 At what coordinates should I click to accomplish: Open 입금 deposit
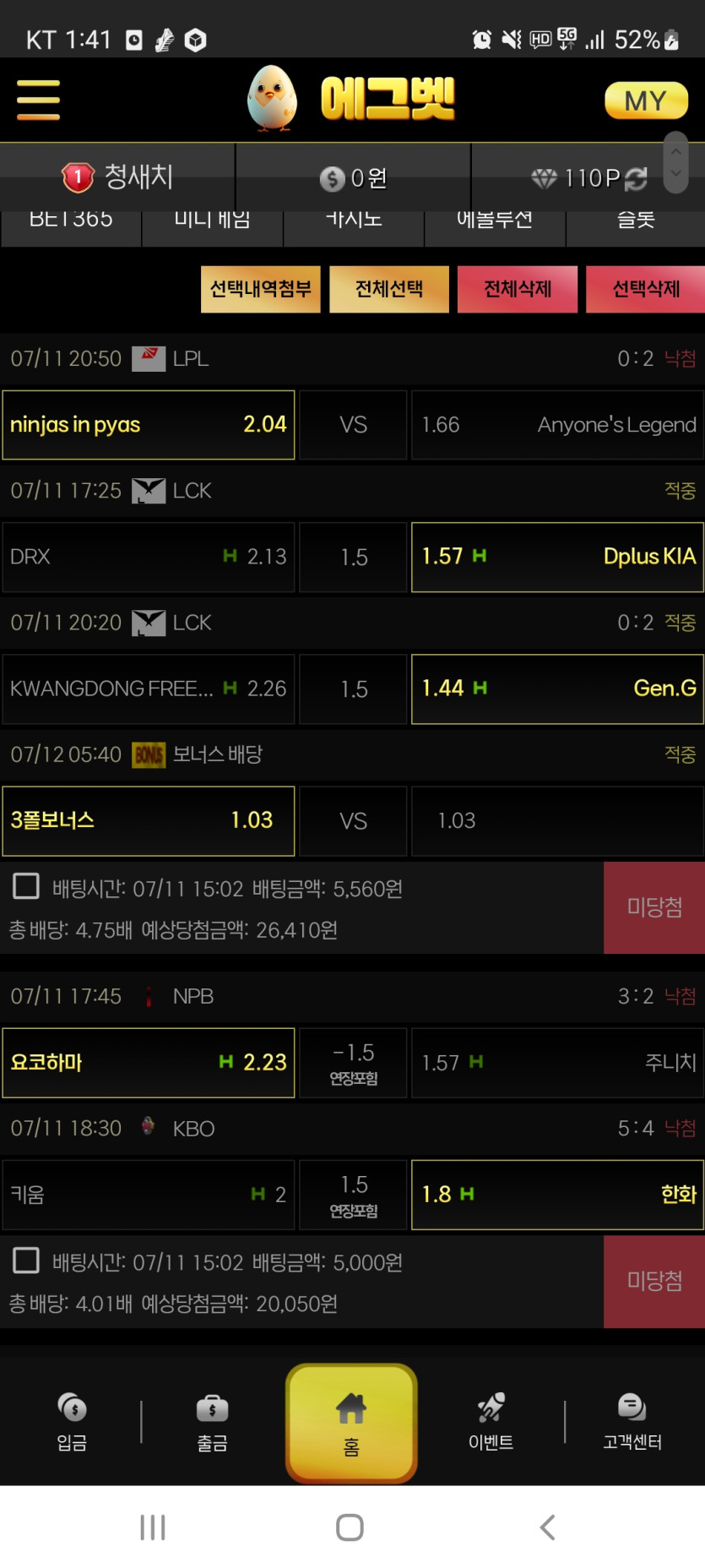click(x=72, y=1421)
